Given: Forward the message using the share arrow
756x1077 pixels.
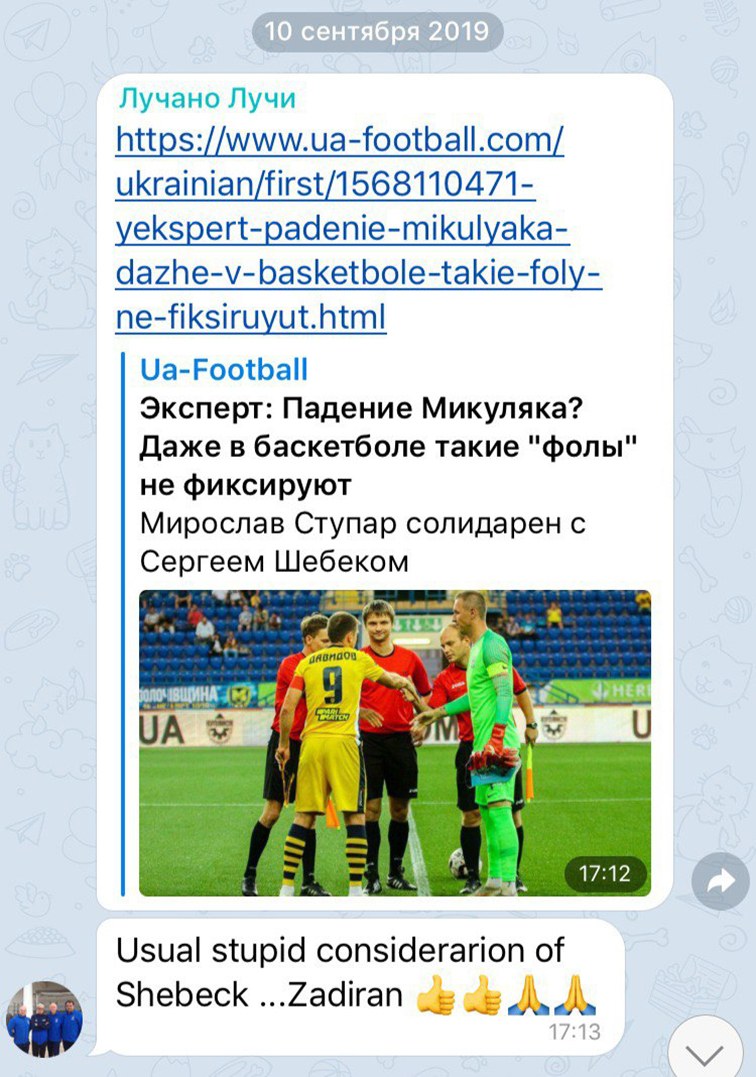Looking at the screenshot, I should pos(720,881).
